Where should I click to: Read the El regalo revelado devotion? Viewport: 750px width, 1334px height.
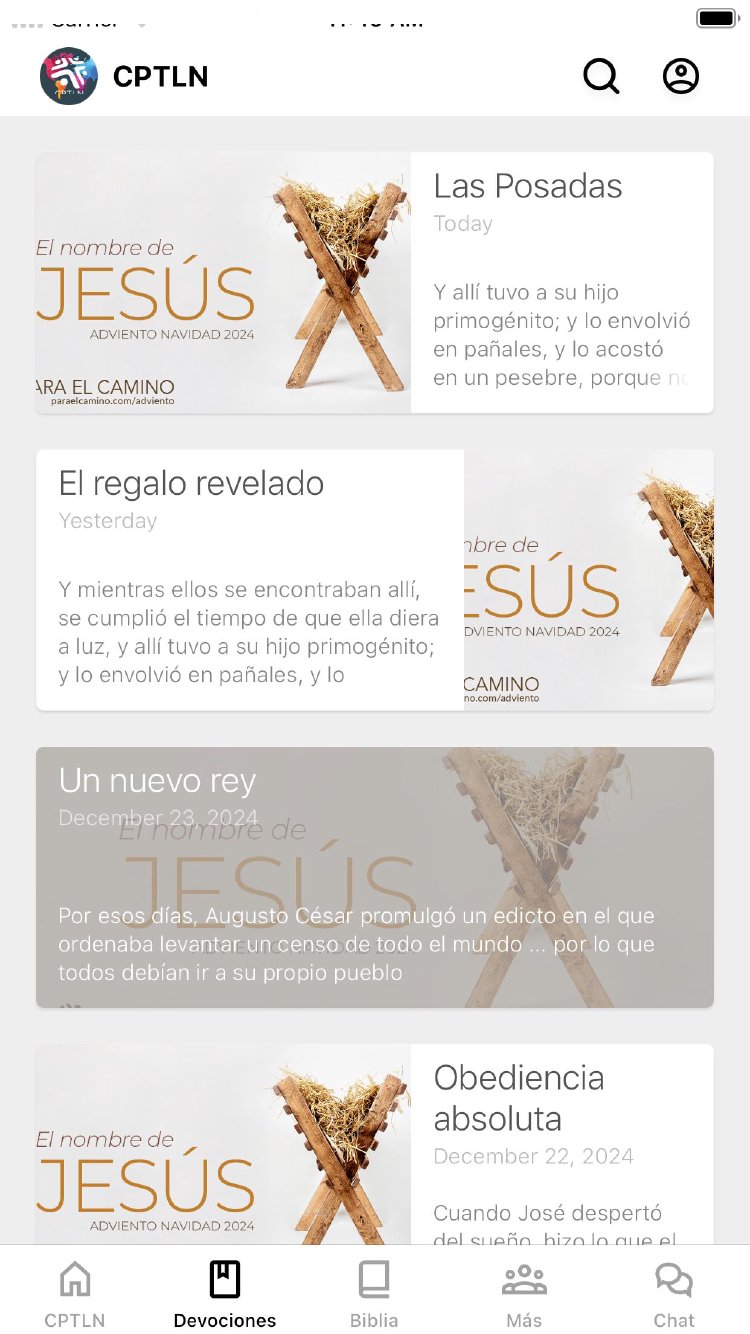point(375,580)
